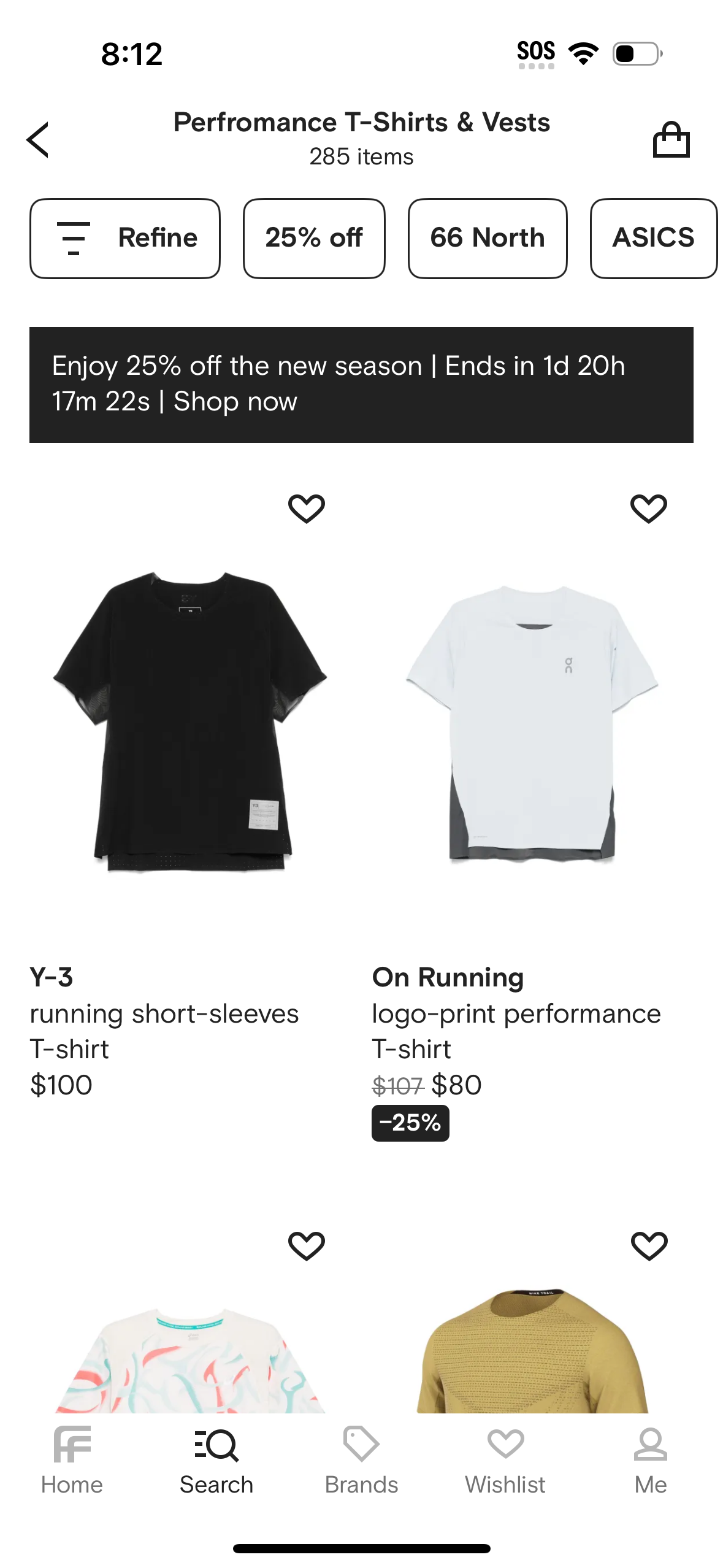Select the Refine filter icon
This screenshot has height=1568, width=723.
(x=73, y=238)
